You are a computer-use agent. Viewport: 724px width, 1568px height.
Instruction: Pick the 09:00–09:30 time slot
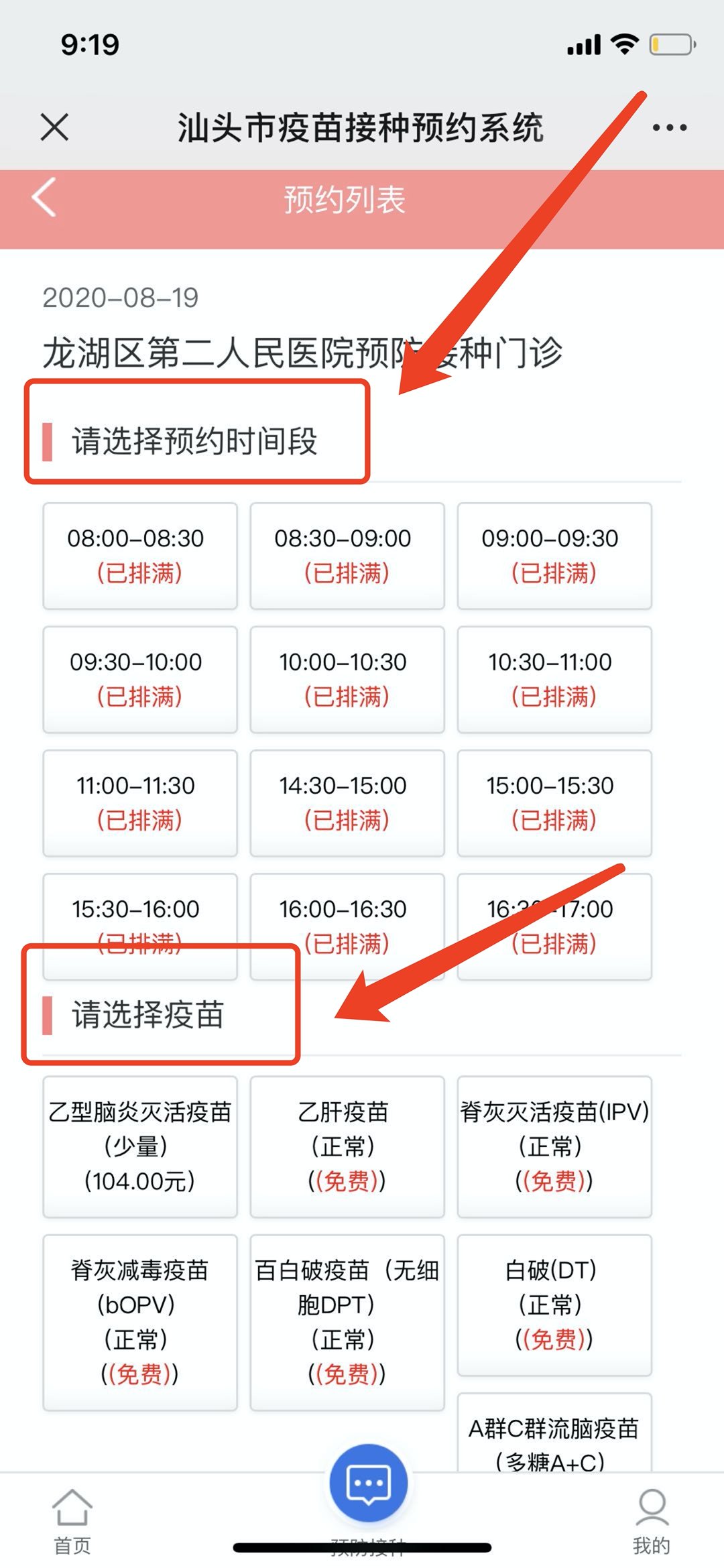point(554,556)
